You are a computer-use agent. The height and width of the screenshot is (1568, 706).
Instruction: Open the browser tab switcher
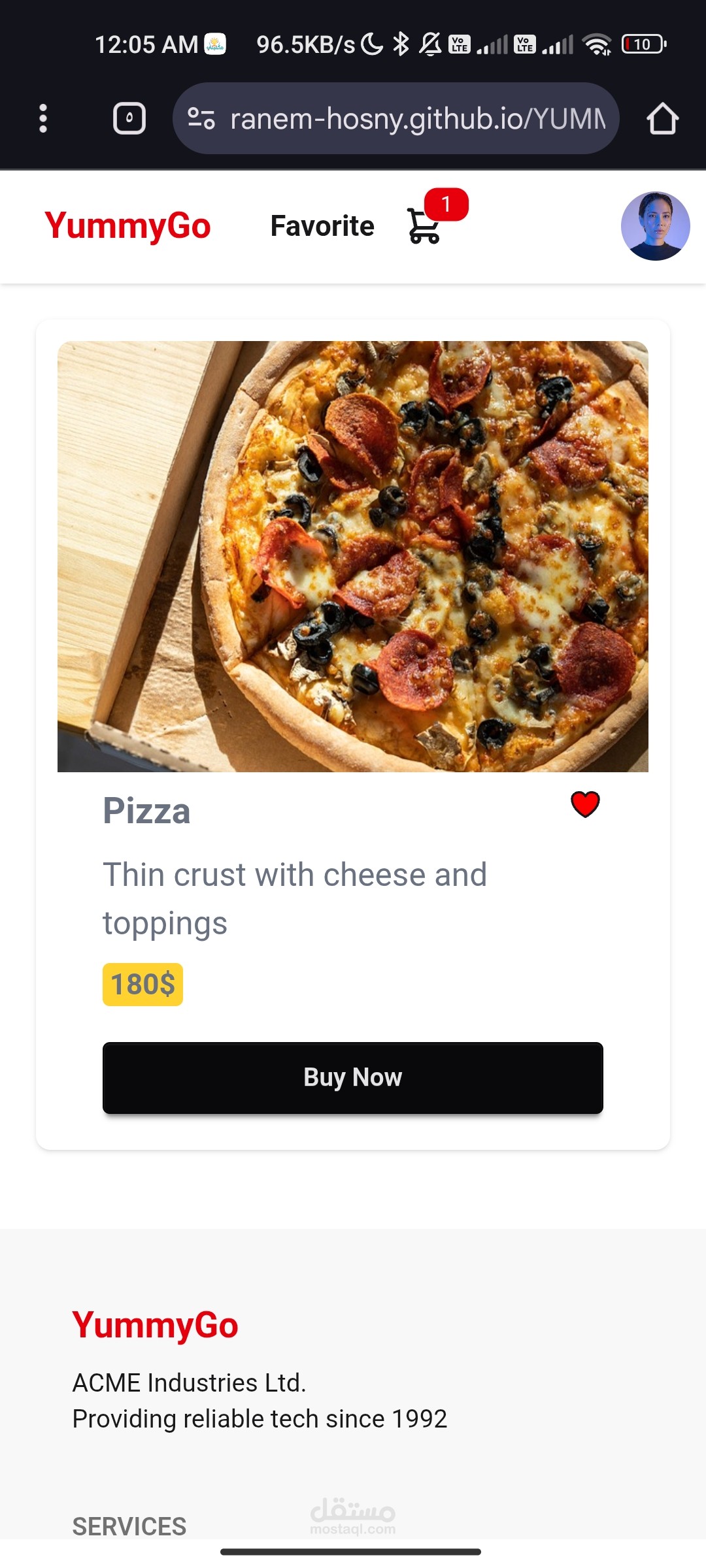click(129, 119)
